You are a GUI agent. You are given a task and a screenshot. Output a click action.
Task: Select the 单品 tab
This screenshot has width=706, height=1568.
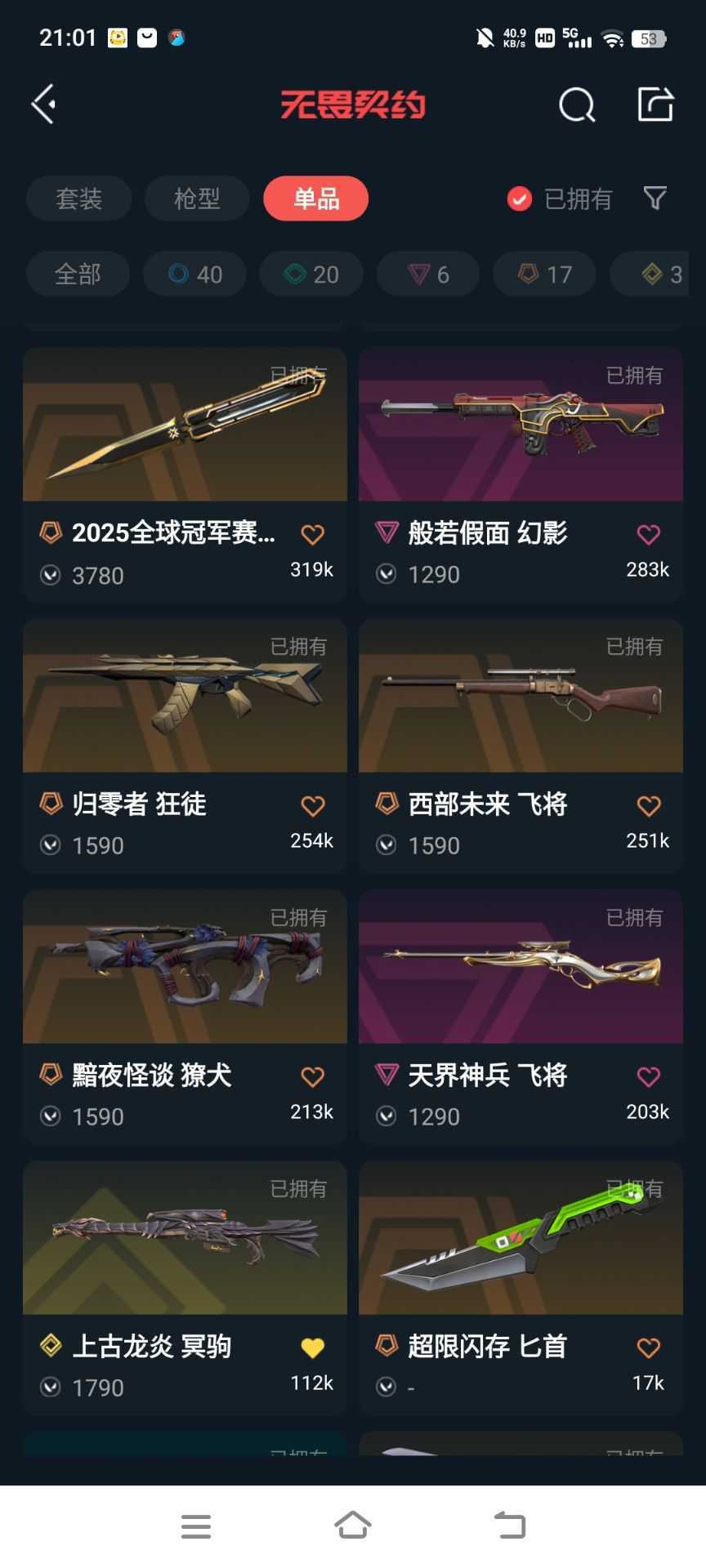[315, 198]
